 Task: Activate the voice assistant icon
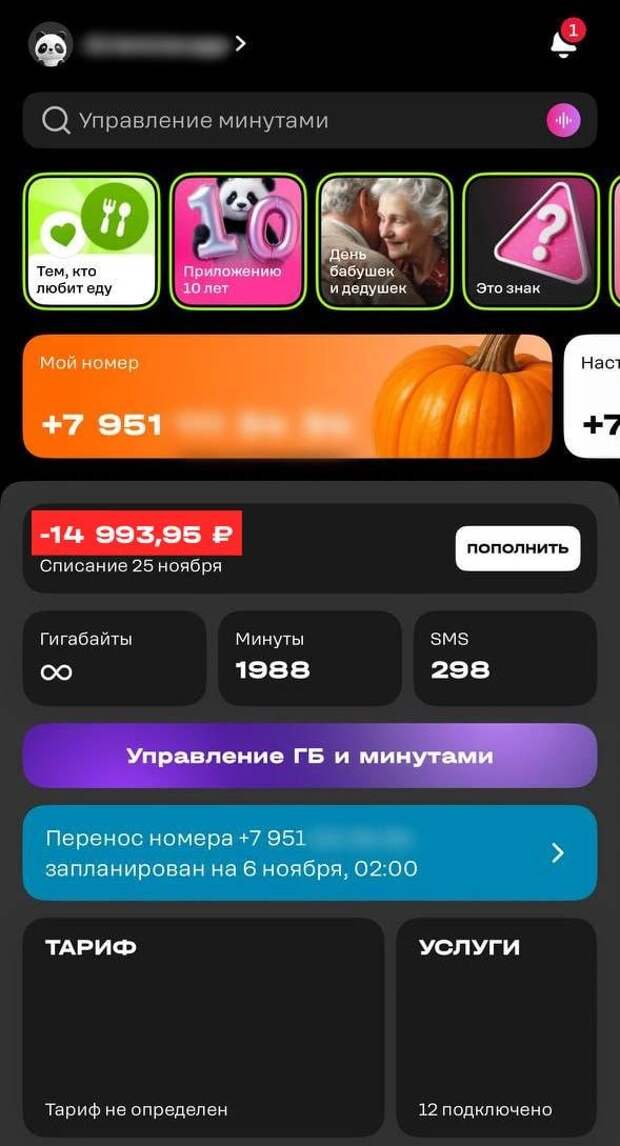pyautogui.click(x=564, y=121)
